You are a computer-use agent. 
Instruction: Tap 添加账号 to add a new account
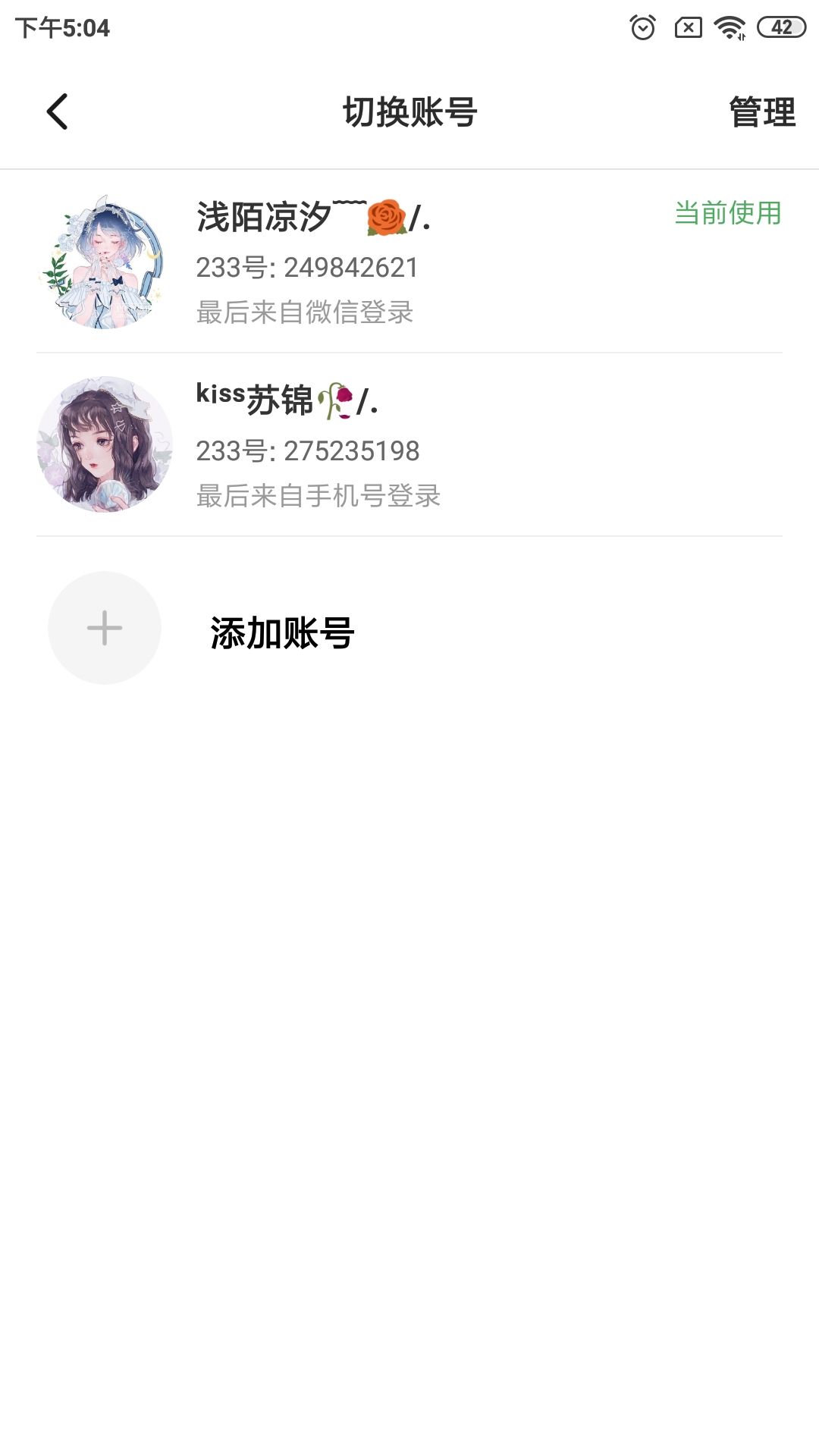(282, 632)
